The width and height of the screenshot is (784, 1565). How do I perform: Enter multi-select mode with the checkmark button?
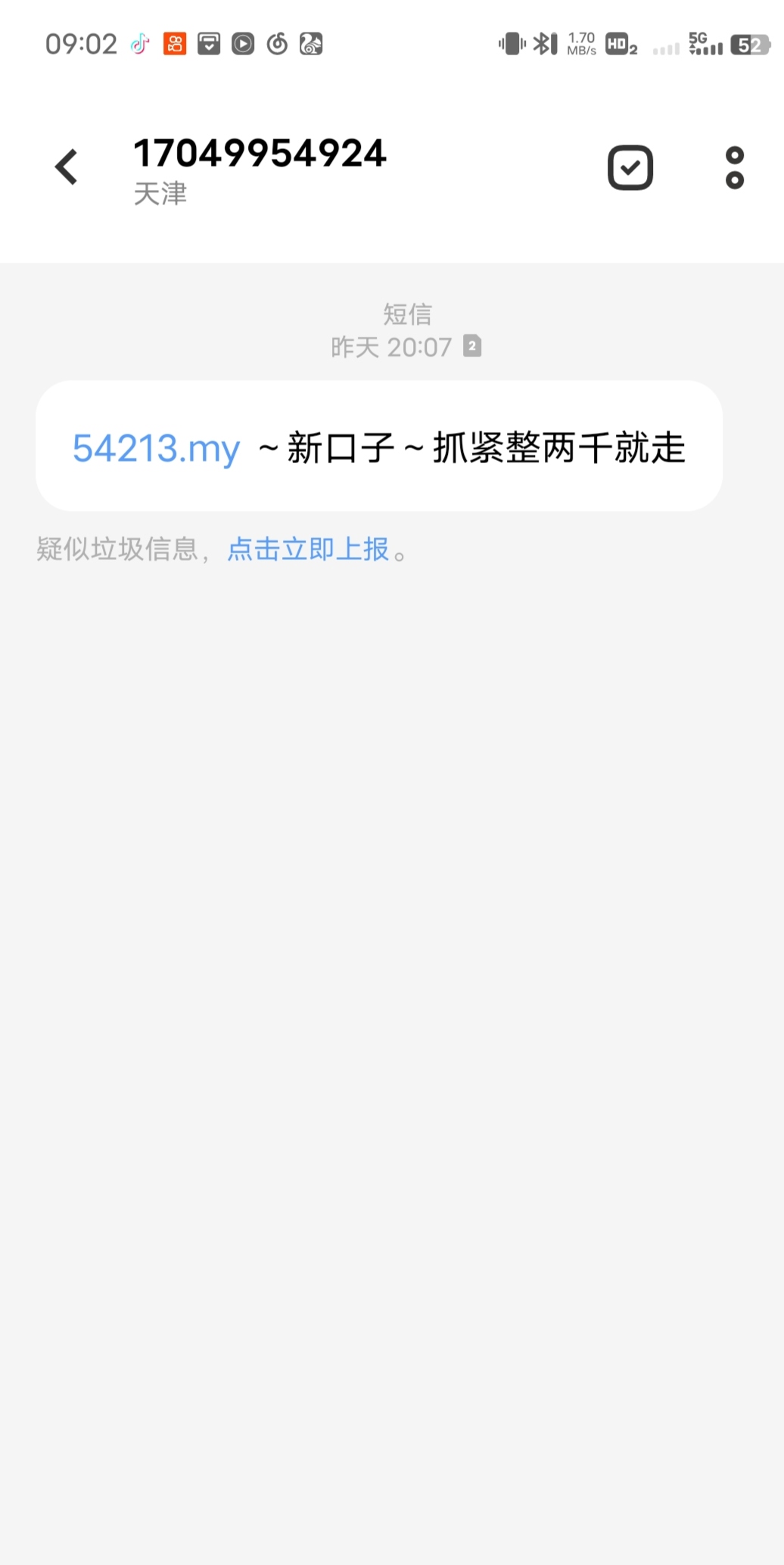[x=630, y=166]
